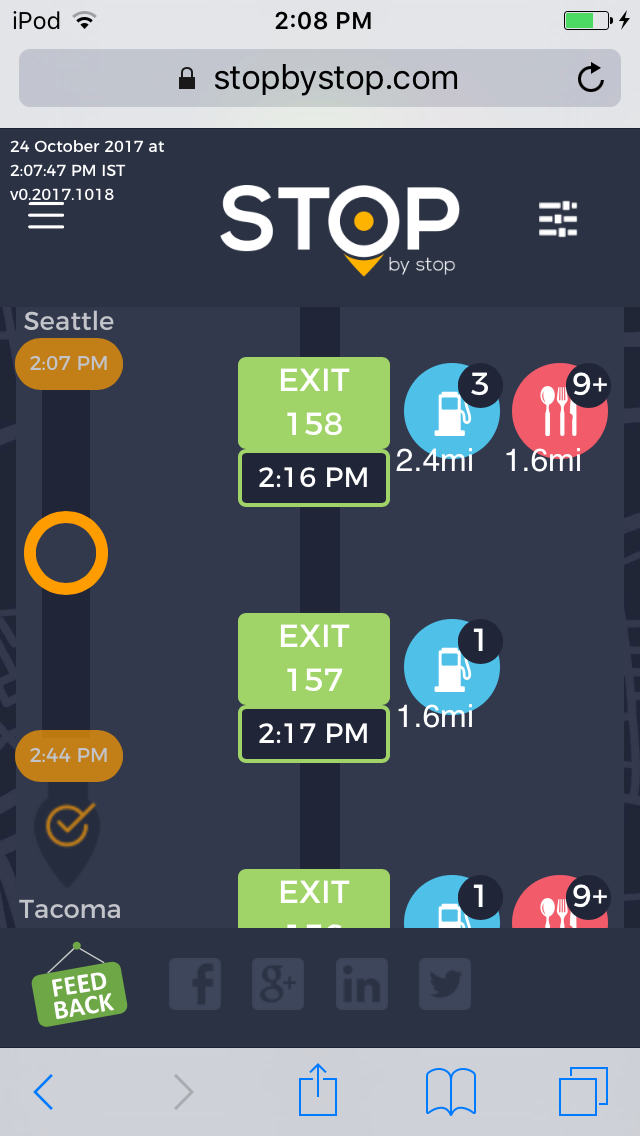
Task: Show open Safari tabs
Action: 583,1091
